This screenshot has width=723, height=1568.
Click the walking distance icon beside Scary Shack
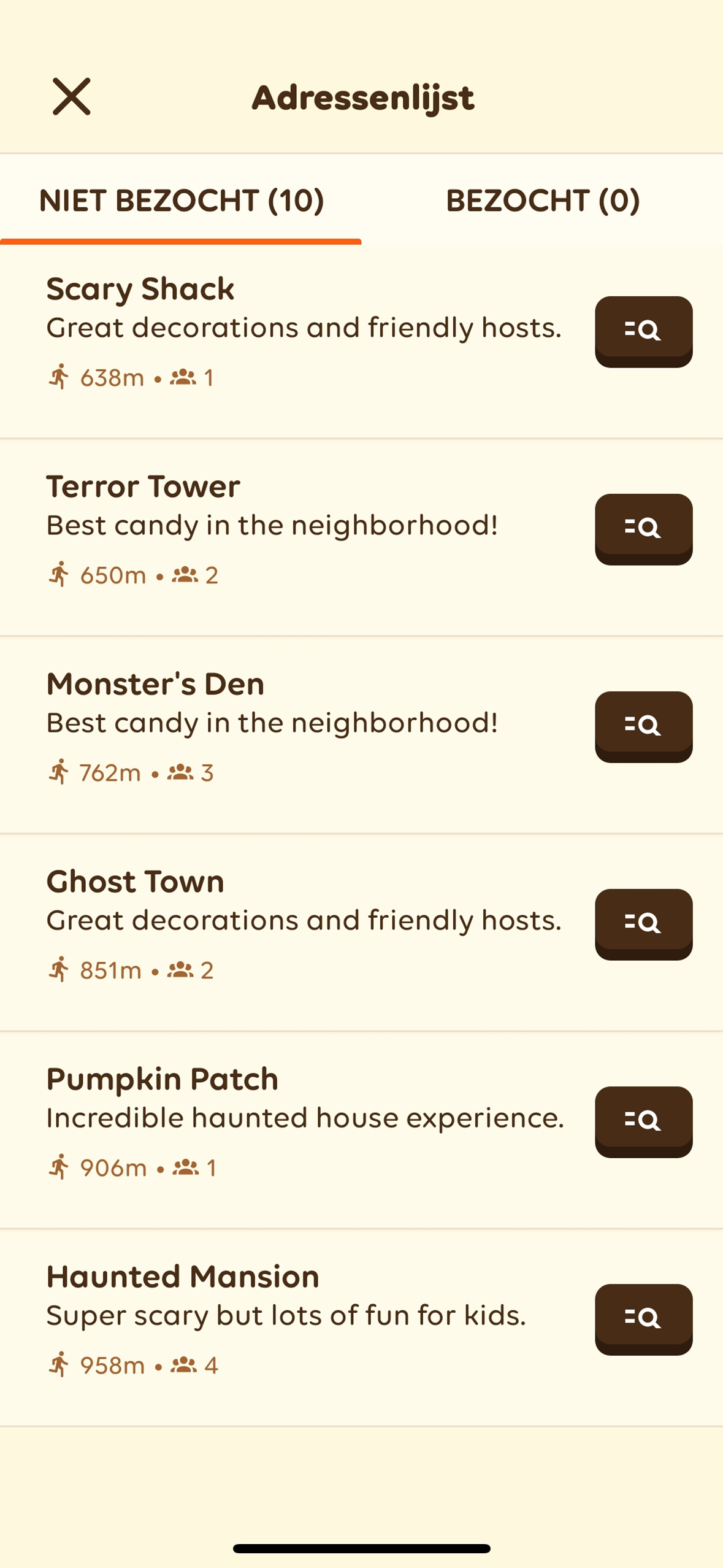pyautogui.click(x=61, y=378)
